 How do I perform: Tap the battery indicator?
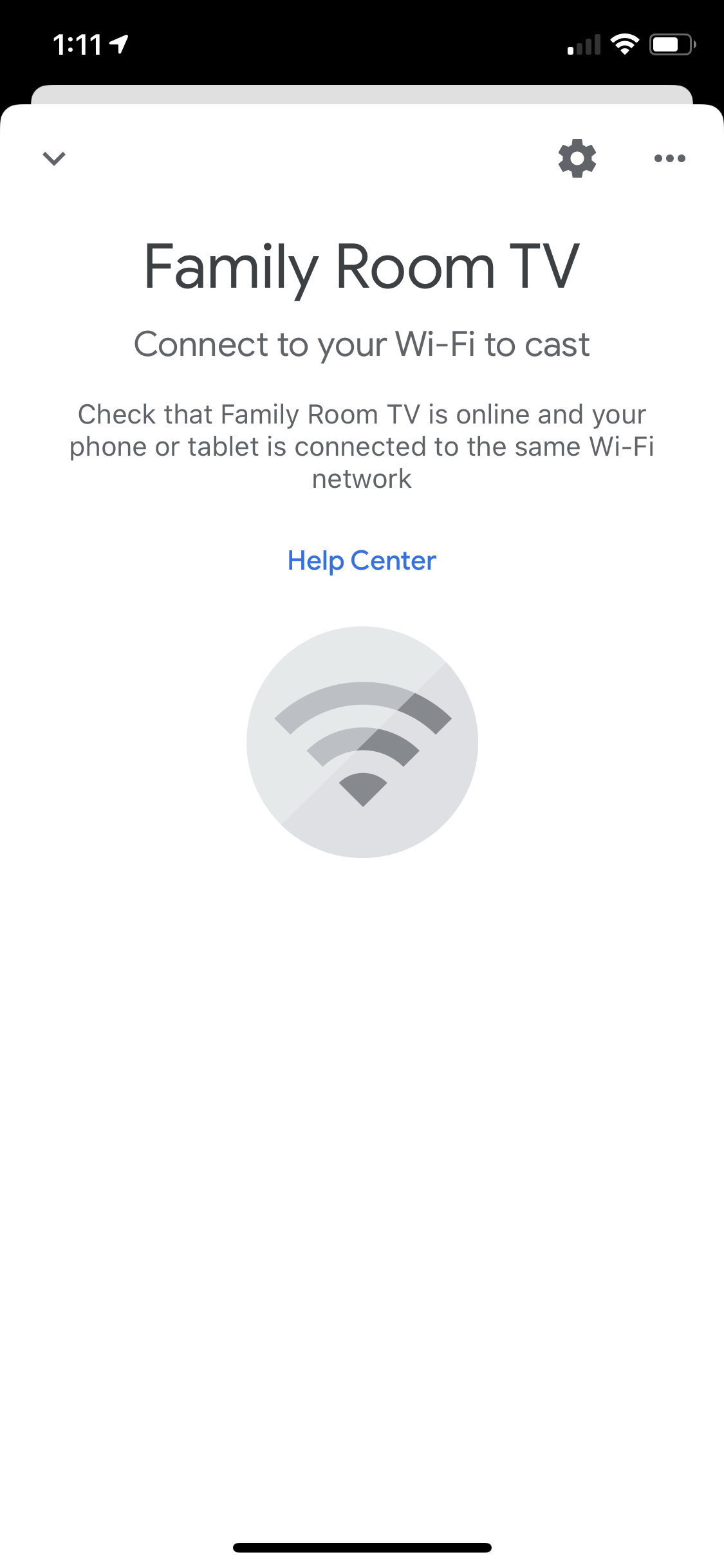(x=669, y=44)
